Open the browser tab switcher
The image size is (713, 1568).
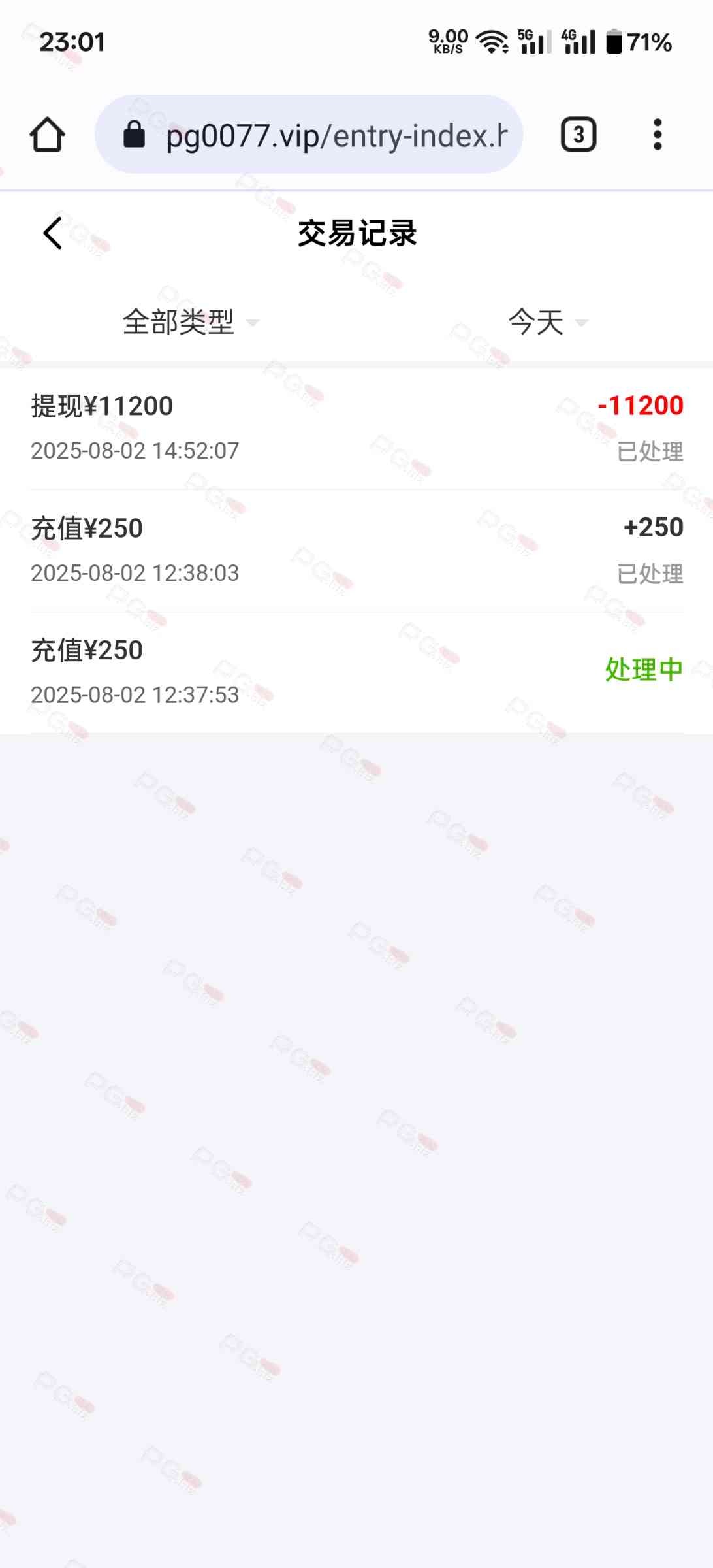click(578, 135)
